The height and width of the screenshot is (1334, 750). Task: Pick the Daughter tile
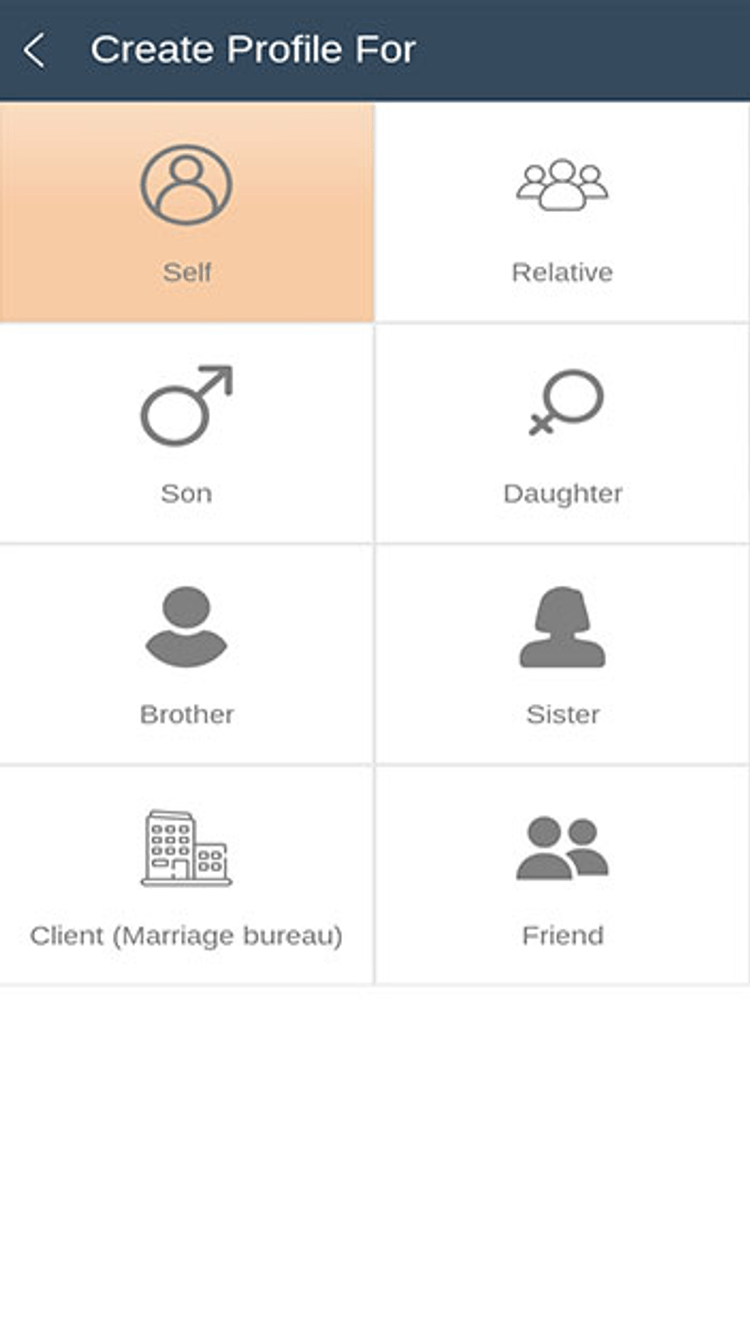coord(562,434)
